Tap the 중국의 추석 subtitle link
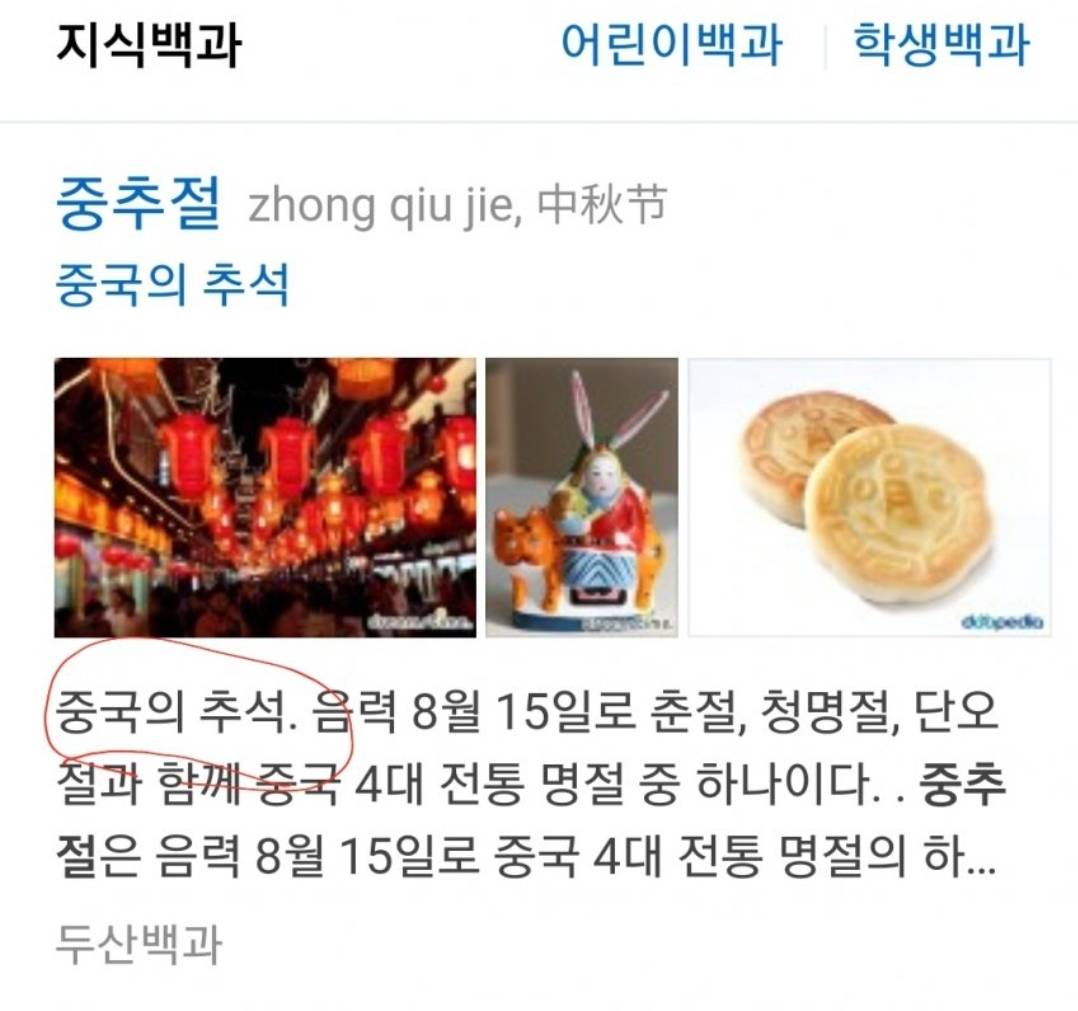 (x=172, y=284)
